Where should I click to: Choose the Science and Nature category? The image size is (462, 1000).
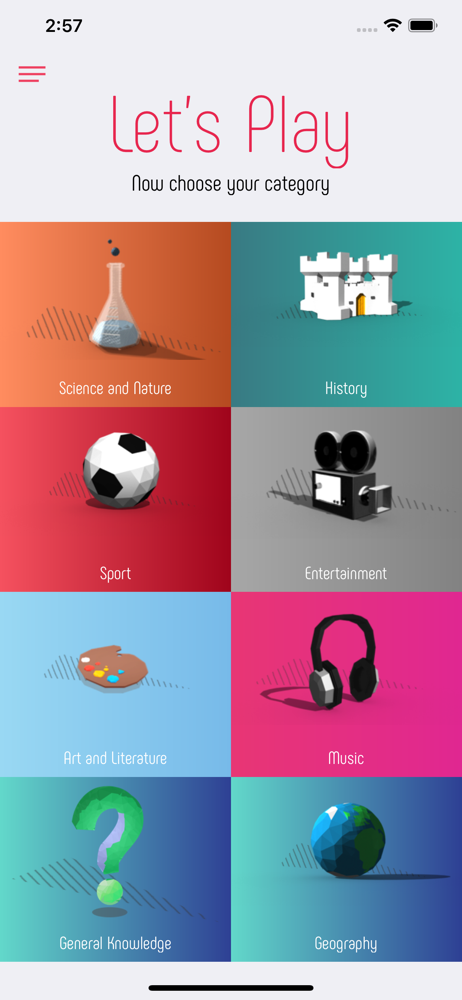(115, 314)
